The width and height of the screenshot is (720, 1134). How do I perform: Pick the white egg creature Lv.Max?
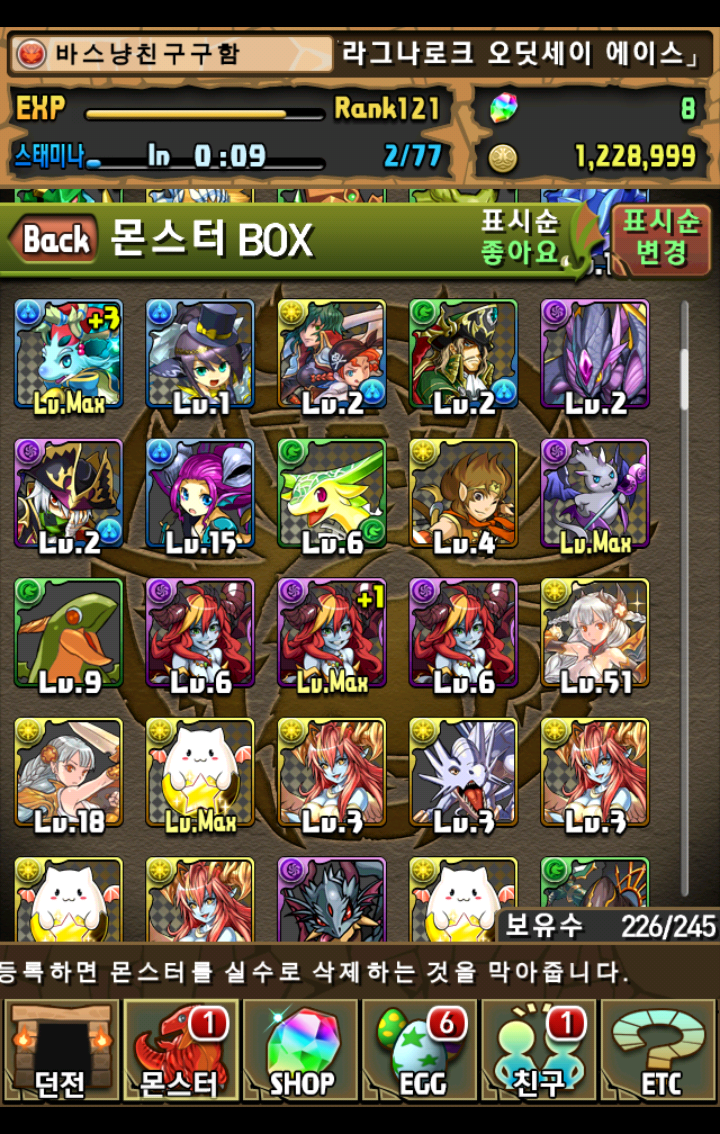click(200, 772)
